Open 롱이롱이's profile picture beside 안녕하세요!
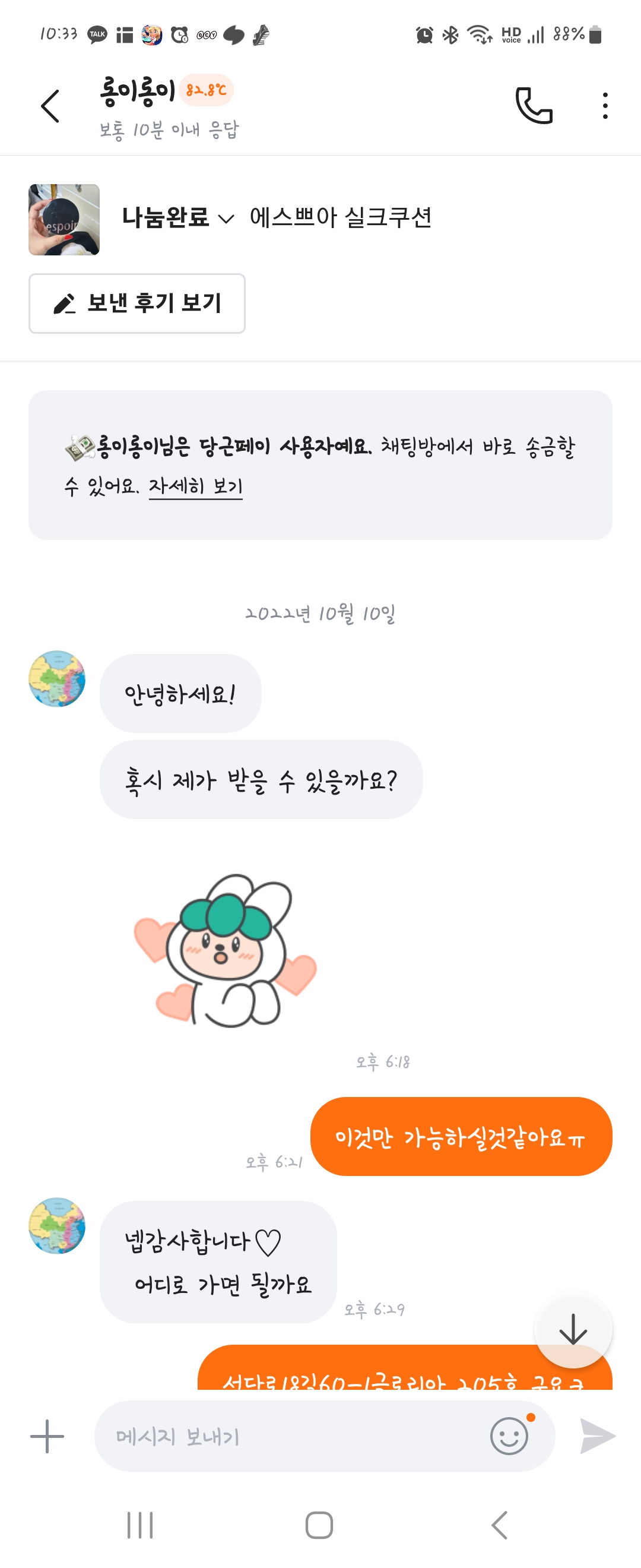This screenshot has width=641, height=1568. 57,679
